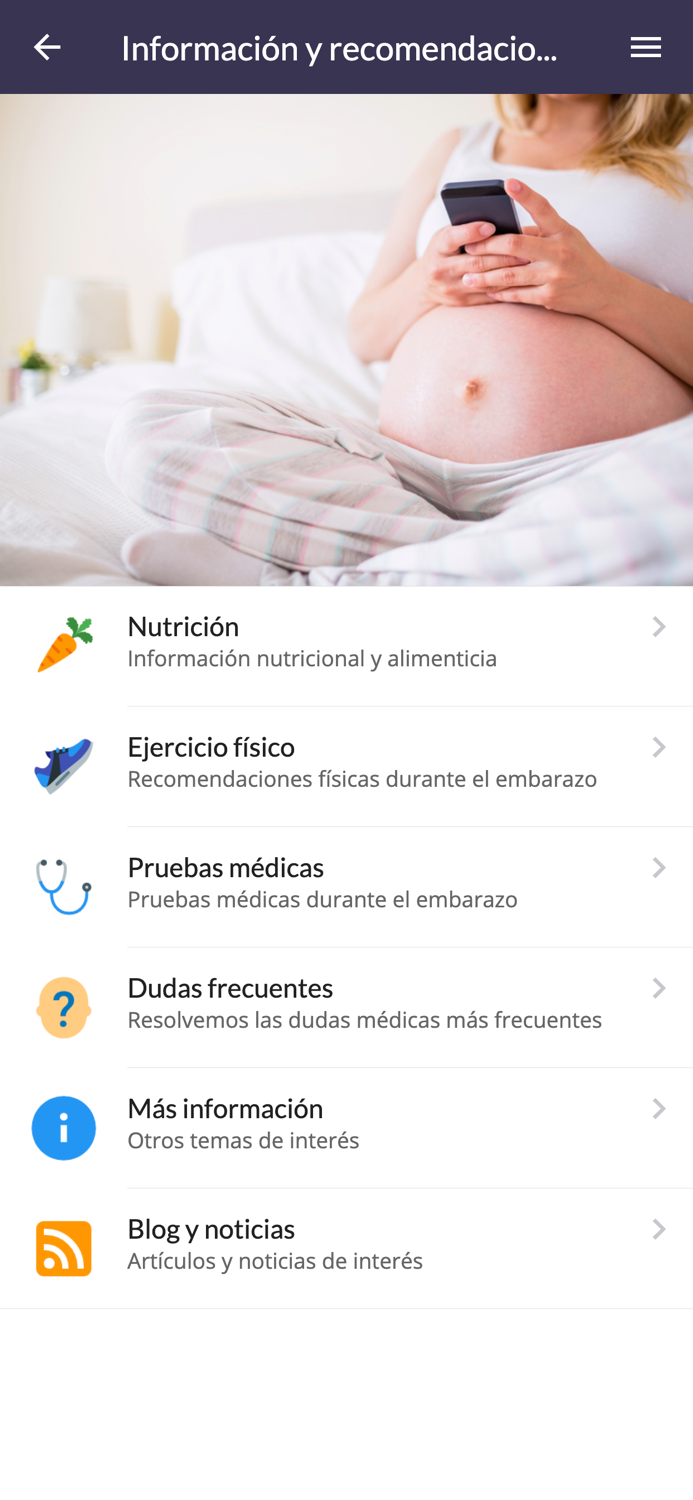Open the hamburger menu

point(646,47)
